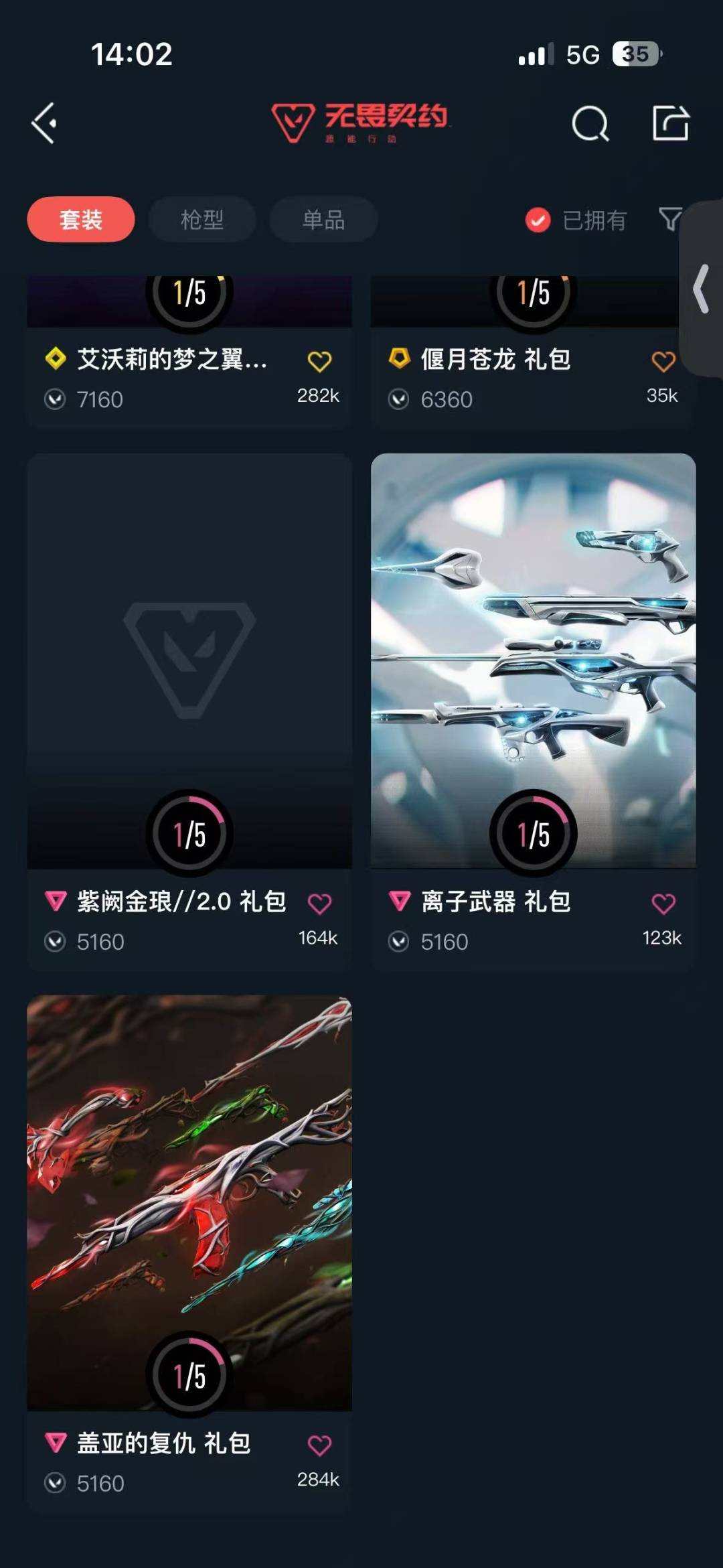Click the back arrow to return
This screenshot has width=723, height=1568.
click(44, 123)
